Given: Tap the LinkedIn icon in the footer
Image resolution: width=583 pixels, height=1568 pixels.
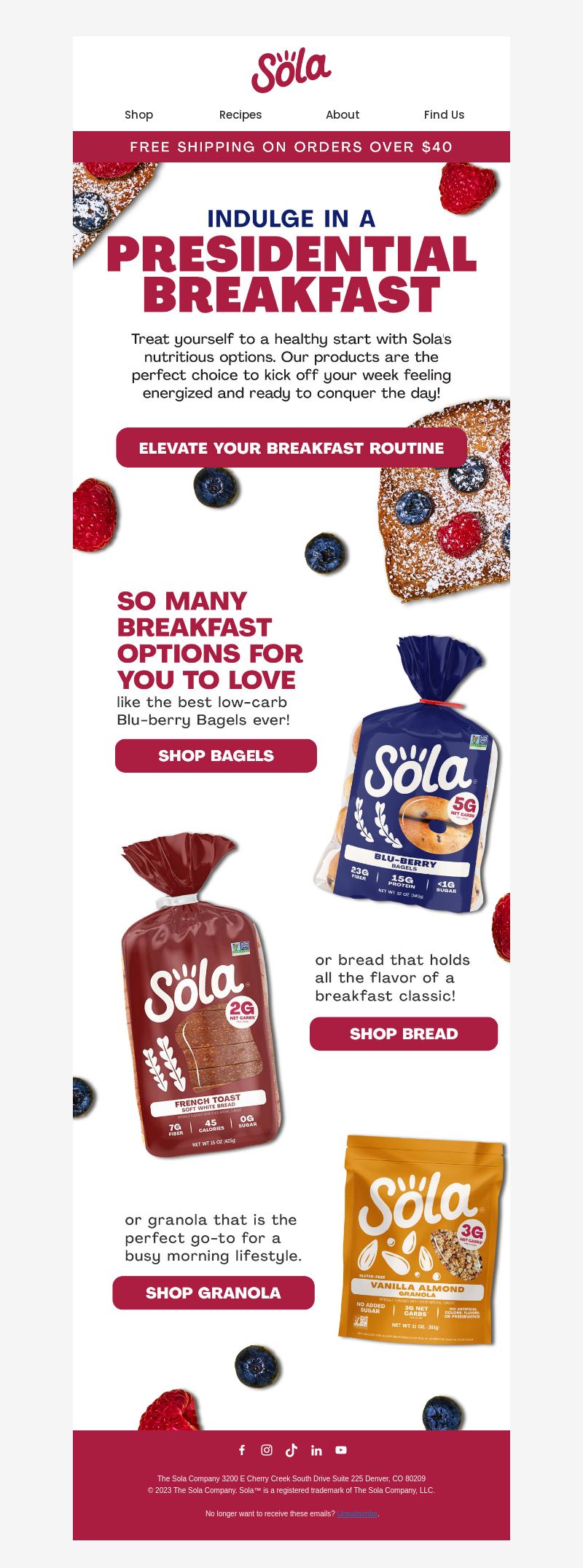Looking at the screenshot, I should [x=316, y=1450].
